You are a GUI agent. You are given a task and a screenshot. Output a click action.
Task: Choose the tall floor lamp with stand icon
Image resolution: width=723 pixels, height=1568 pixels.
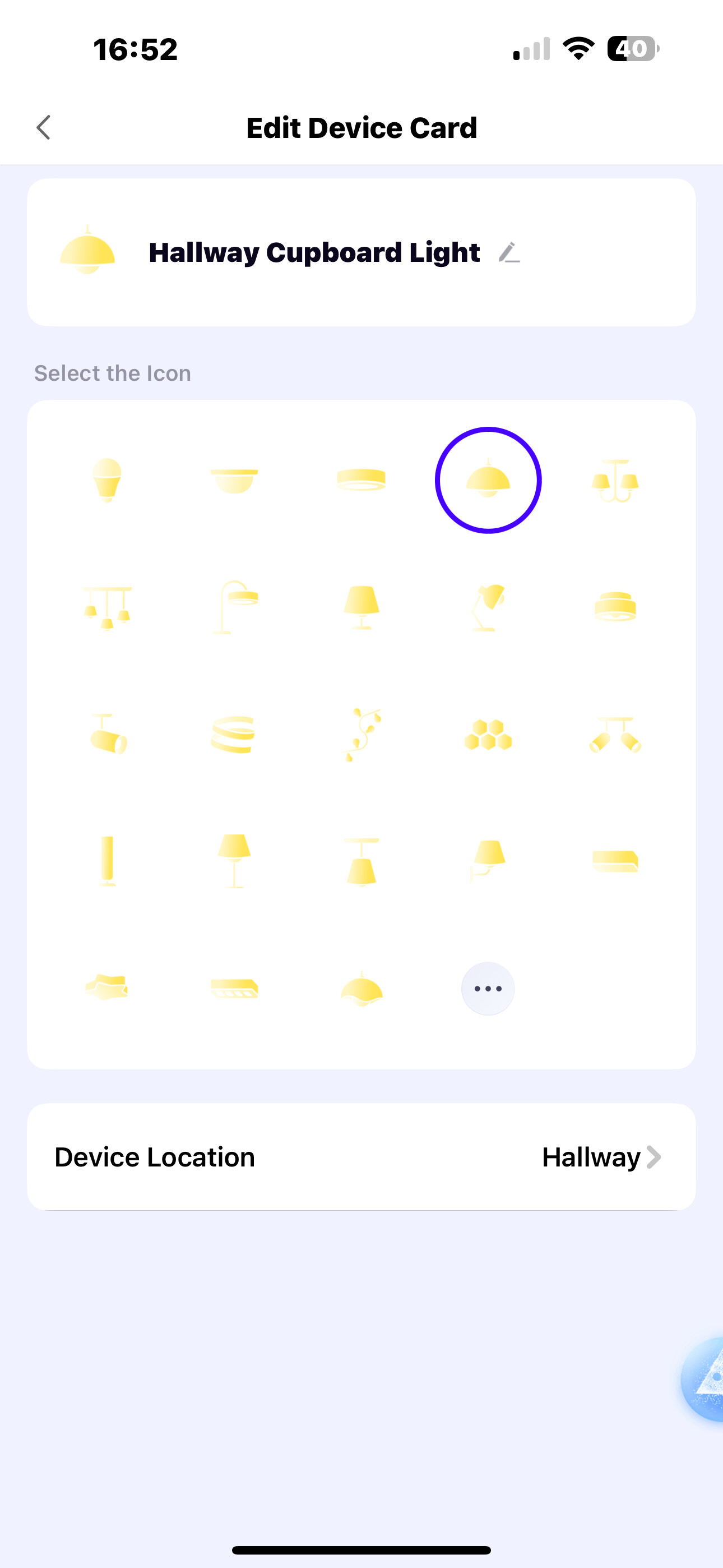(234, 861)
